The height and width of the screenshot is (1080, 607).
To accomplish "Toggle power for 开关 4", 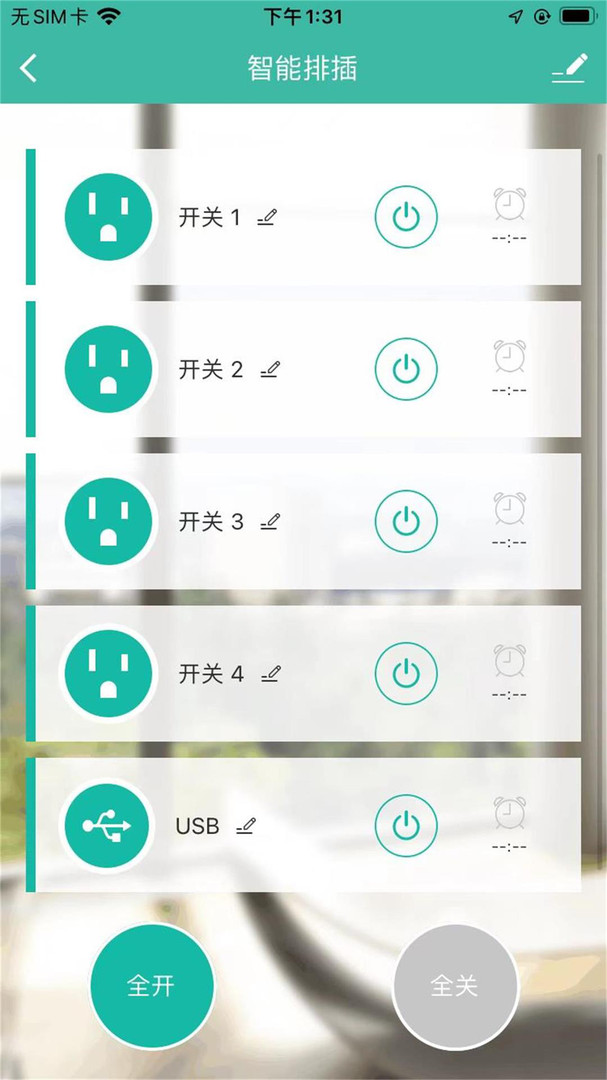I will tap(406, 673).
